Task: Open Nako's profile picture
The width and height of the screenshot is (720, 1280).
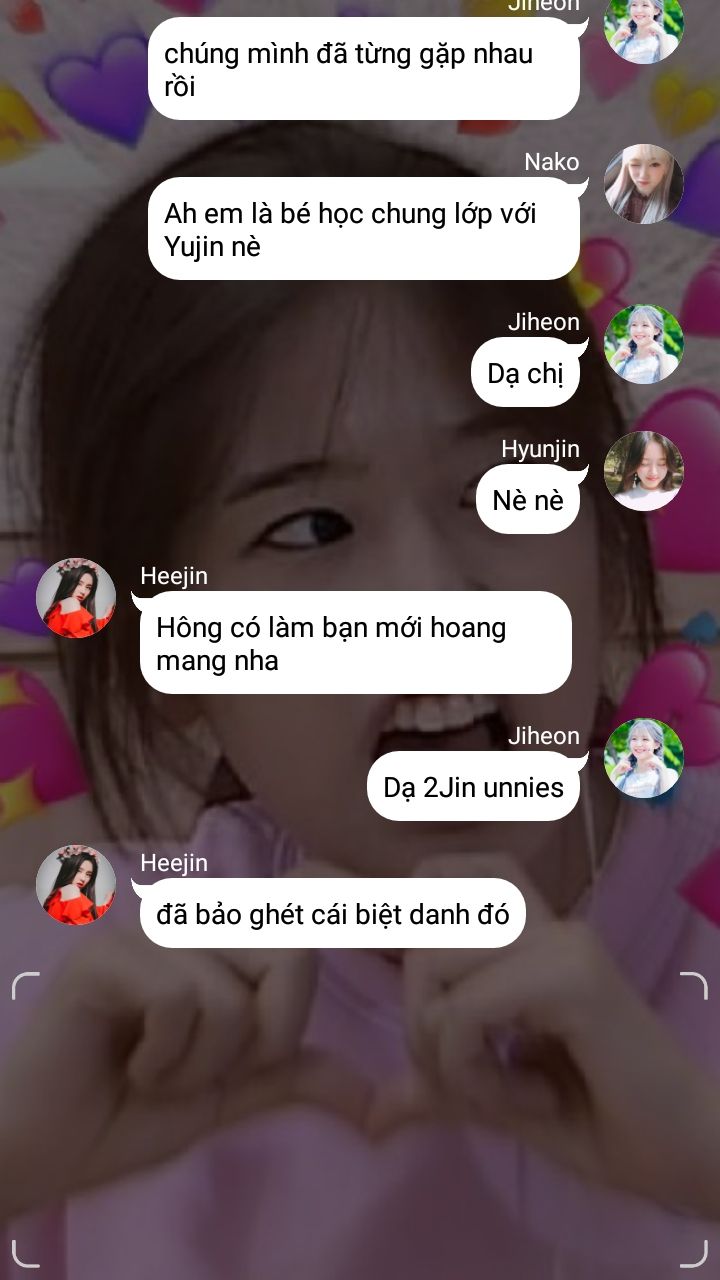Action: 644,184
